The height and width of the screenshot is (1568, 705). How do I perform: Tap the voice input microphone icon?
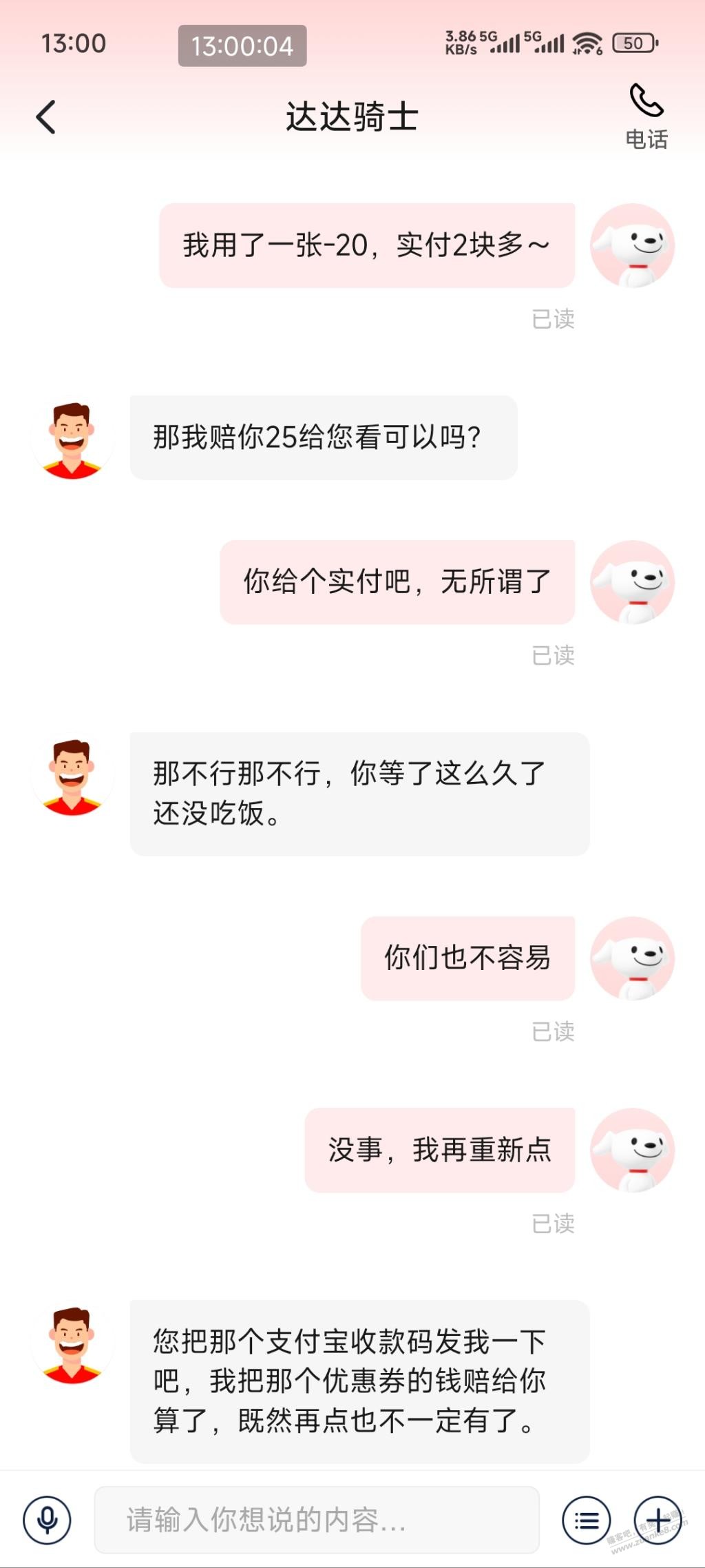pos(47,1520)
